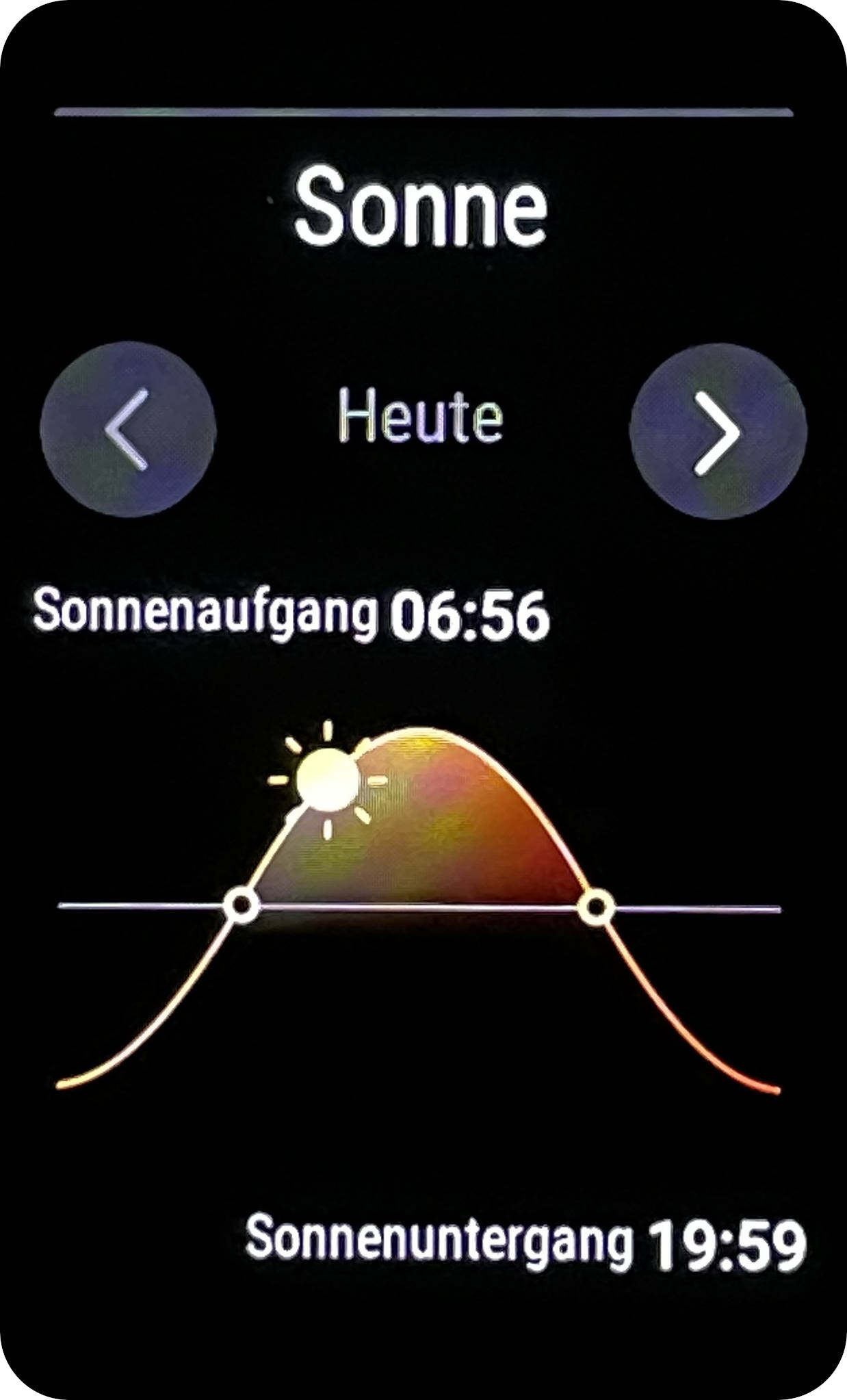Go to the previous day's sun times
This screenshot has height=1400, width=847.
128,430
